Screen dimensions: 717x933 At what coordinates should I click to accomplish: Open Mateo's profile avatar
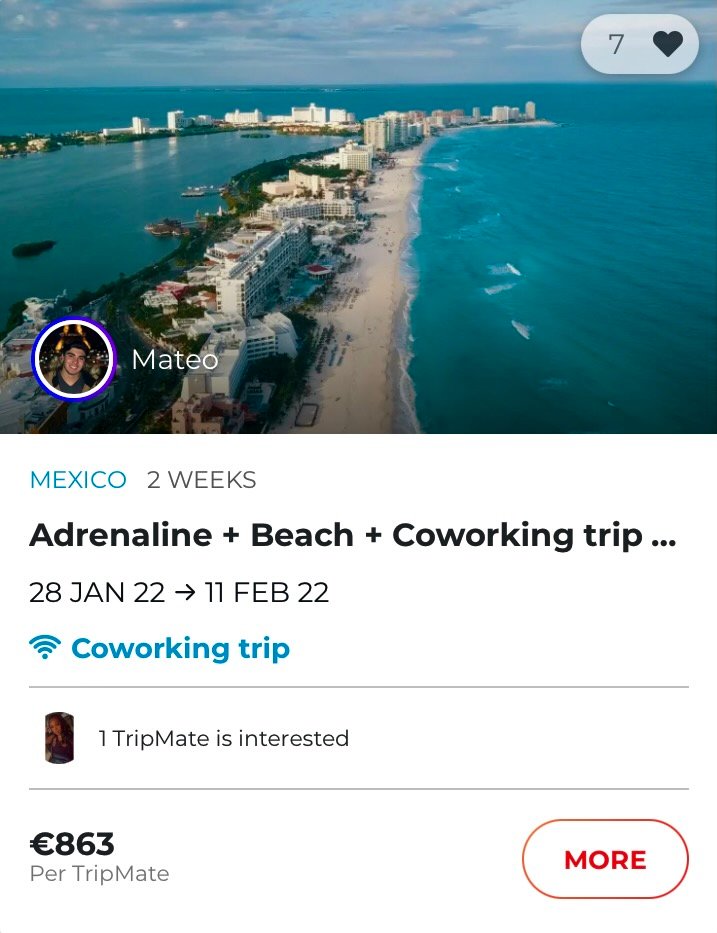[x=73, y=359]
